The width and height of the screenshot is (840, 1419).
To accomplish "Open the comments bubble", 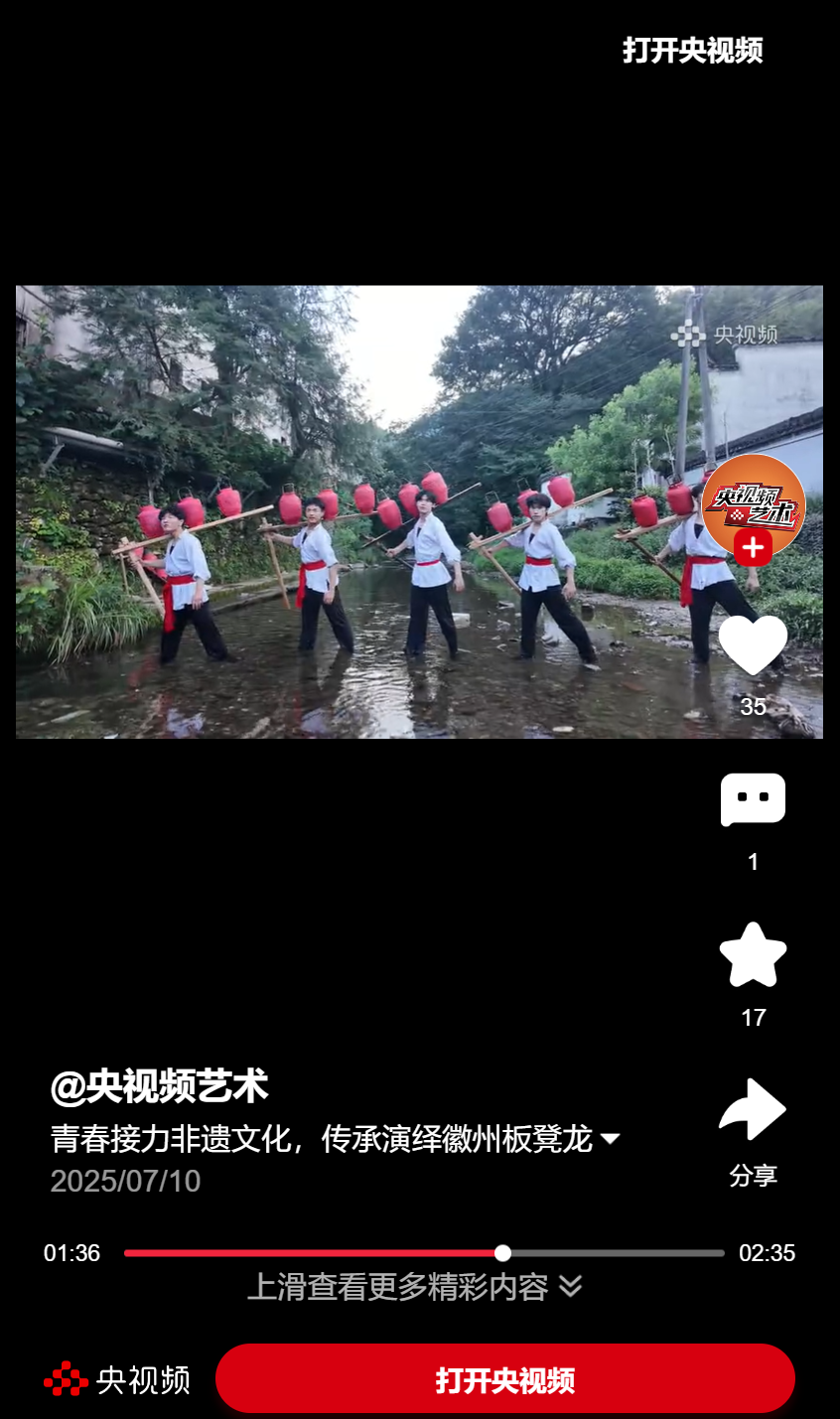I will point(753,800).
